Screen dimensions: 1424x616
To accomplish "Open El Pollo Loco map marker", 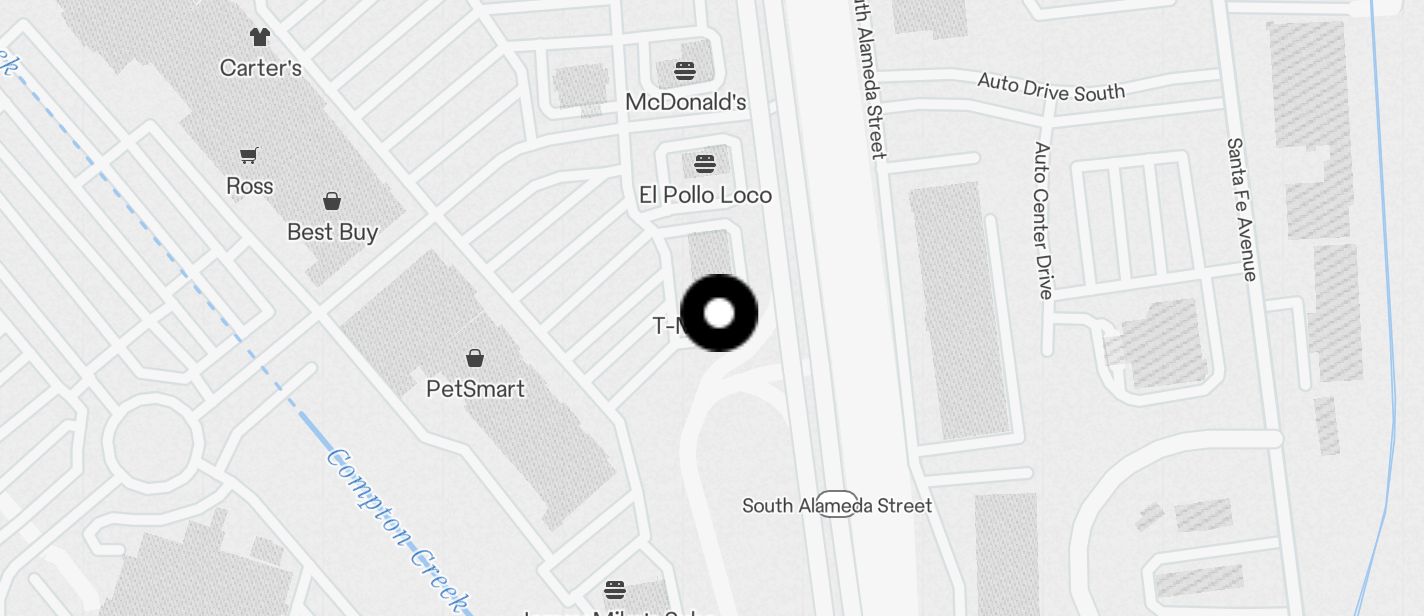I will point(705,164).
